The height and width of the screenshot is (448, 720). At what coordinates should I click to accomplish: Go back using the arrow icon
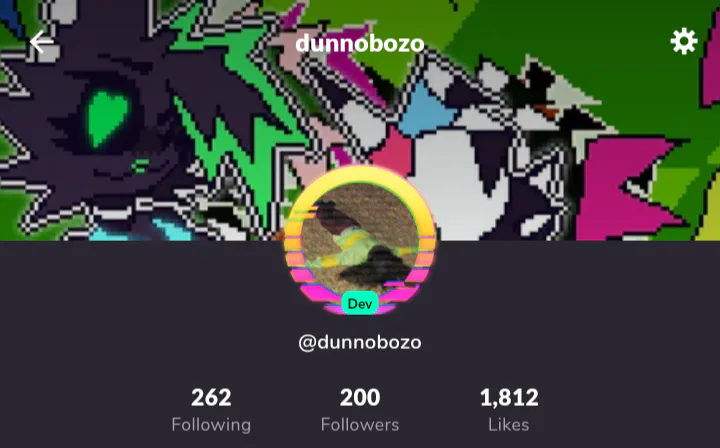click(x=42, y=42)
